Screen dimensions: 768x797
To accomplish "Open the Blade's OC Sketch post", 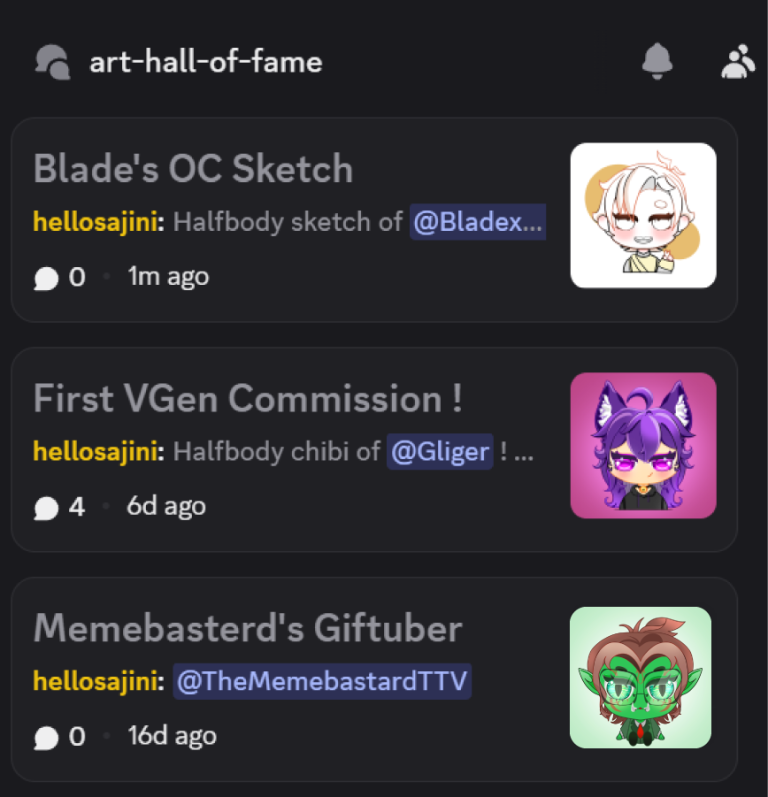I will (193, 169).
